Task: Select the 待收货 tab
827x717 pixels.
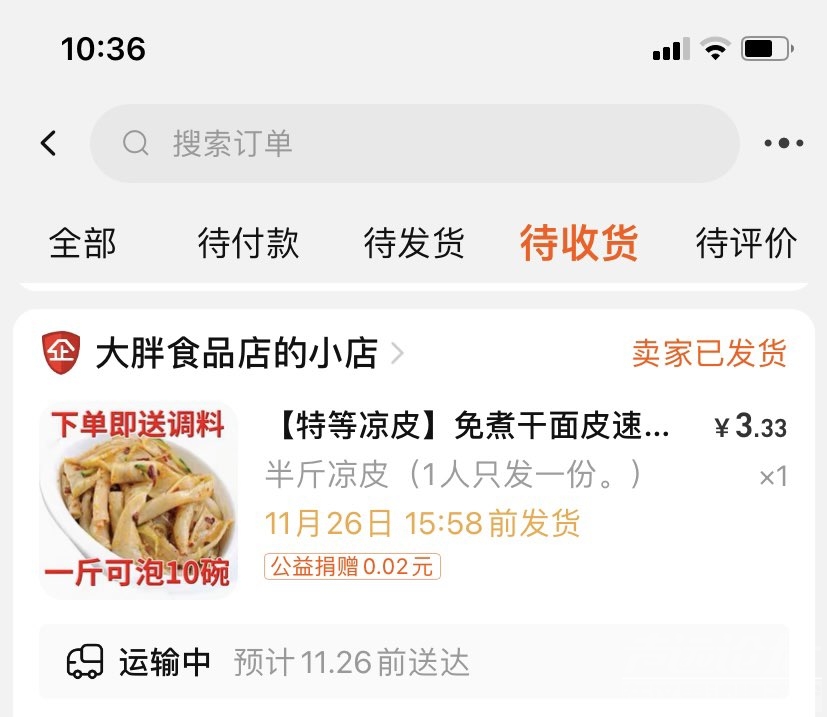Action: point(579,243)
